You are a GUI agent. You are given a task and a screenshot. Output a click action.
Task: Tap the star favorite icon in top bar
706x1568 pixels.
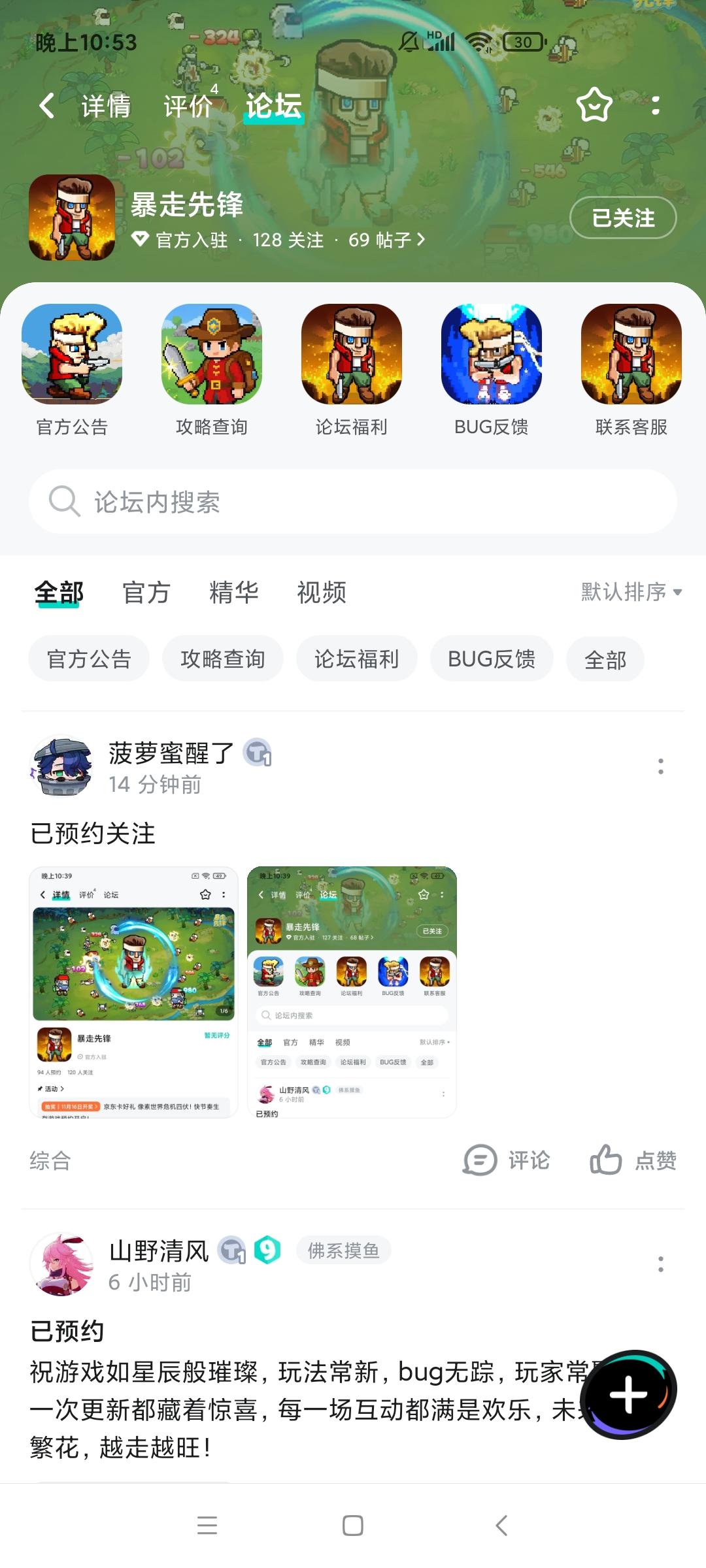(594, 105)
